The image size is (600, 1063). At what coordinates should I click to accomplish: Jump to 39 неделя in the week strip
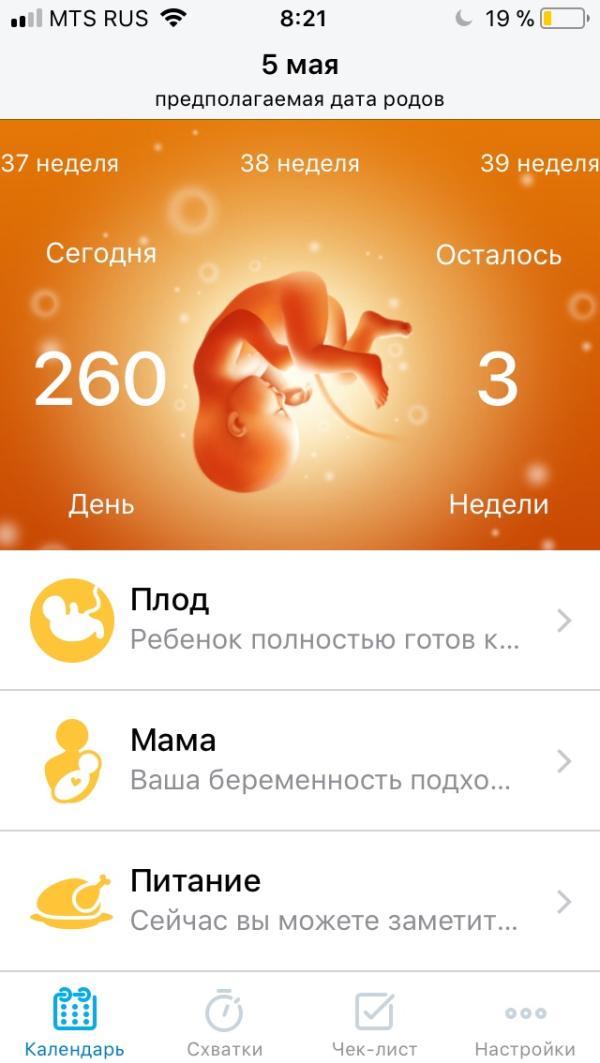tap(539, 163)
